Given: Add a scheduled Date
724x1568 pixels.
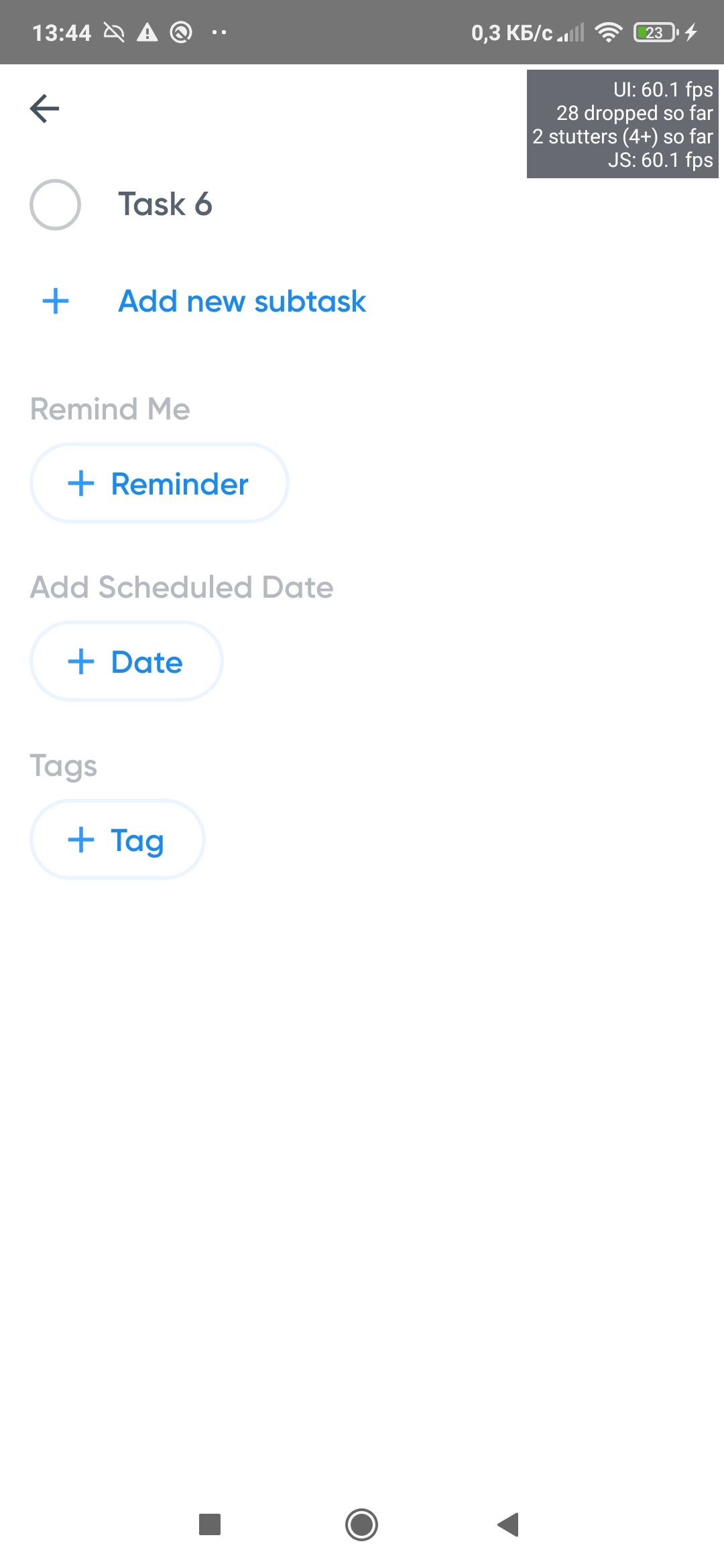Looking at the screenshot, I should pos(127,661).
